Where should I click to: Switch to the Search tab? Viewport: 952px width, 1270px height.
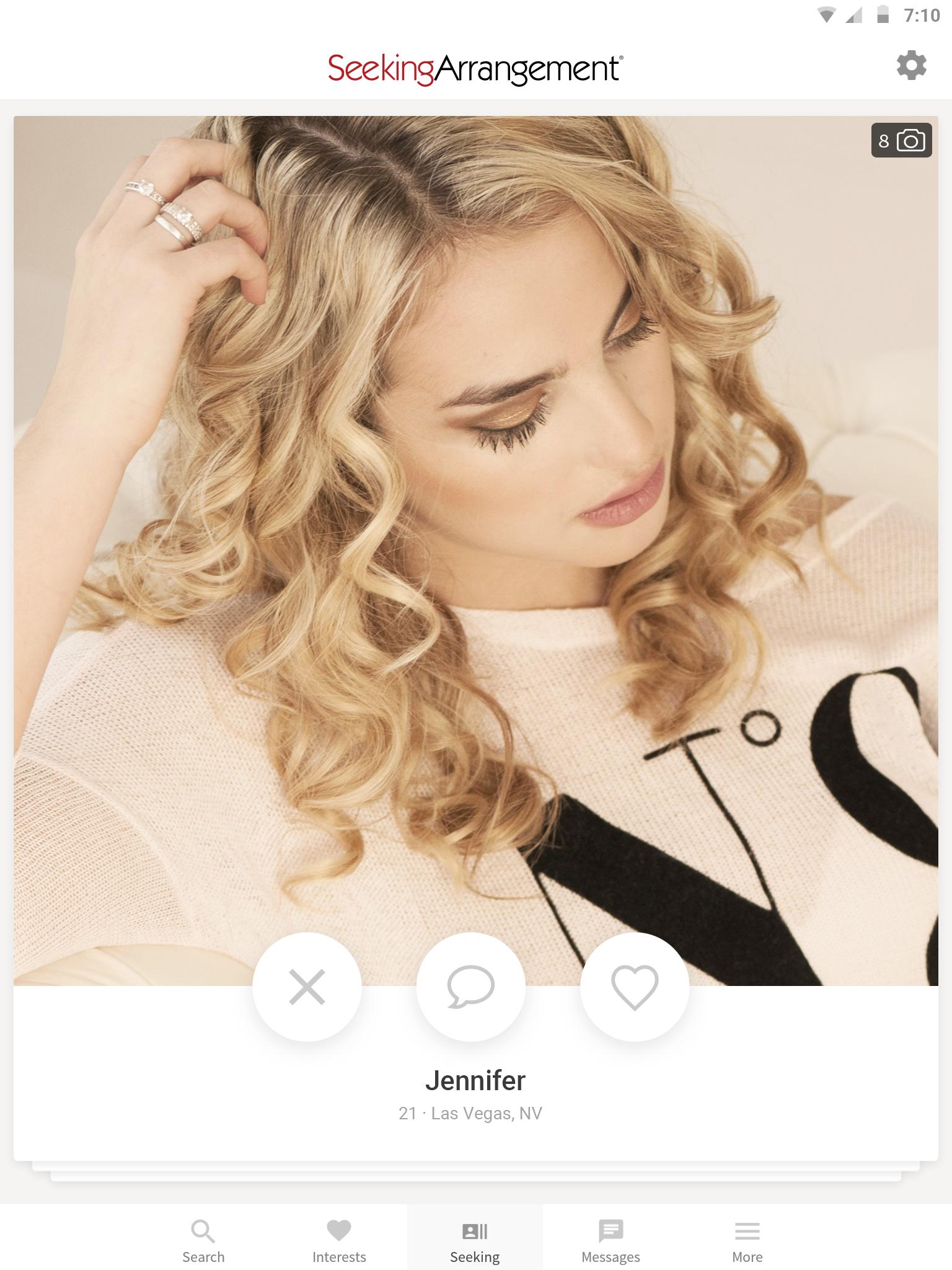tap(203, 1240)
